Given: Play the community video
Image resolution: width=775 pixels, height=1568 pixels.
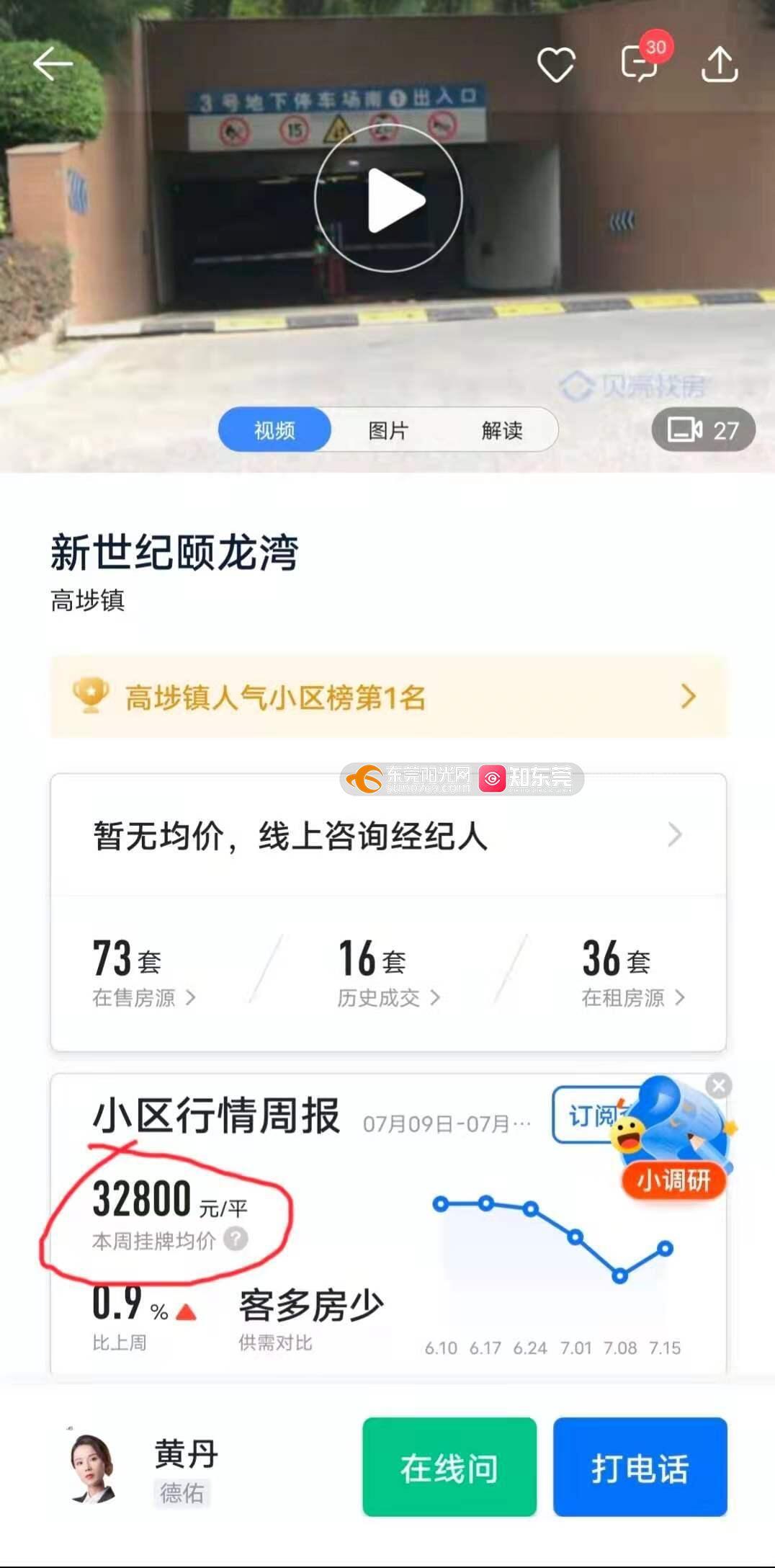Looking at the screenshot, I should pos(388,200).
